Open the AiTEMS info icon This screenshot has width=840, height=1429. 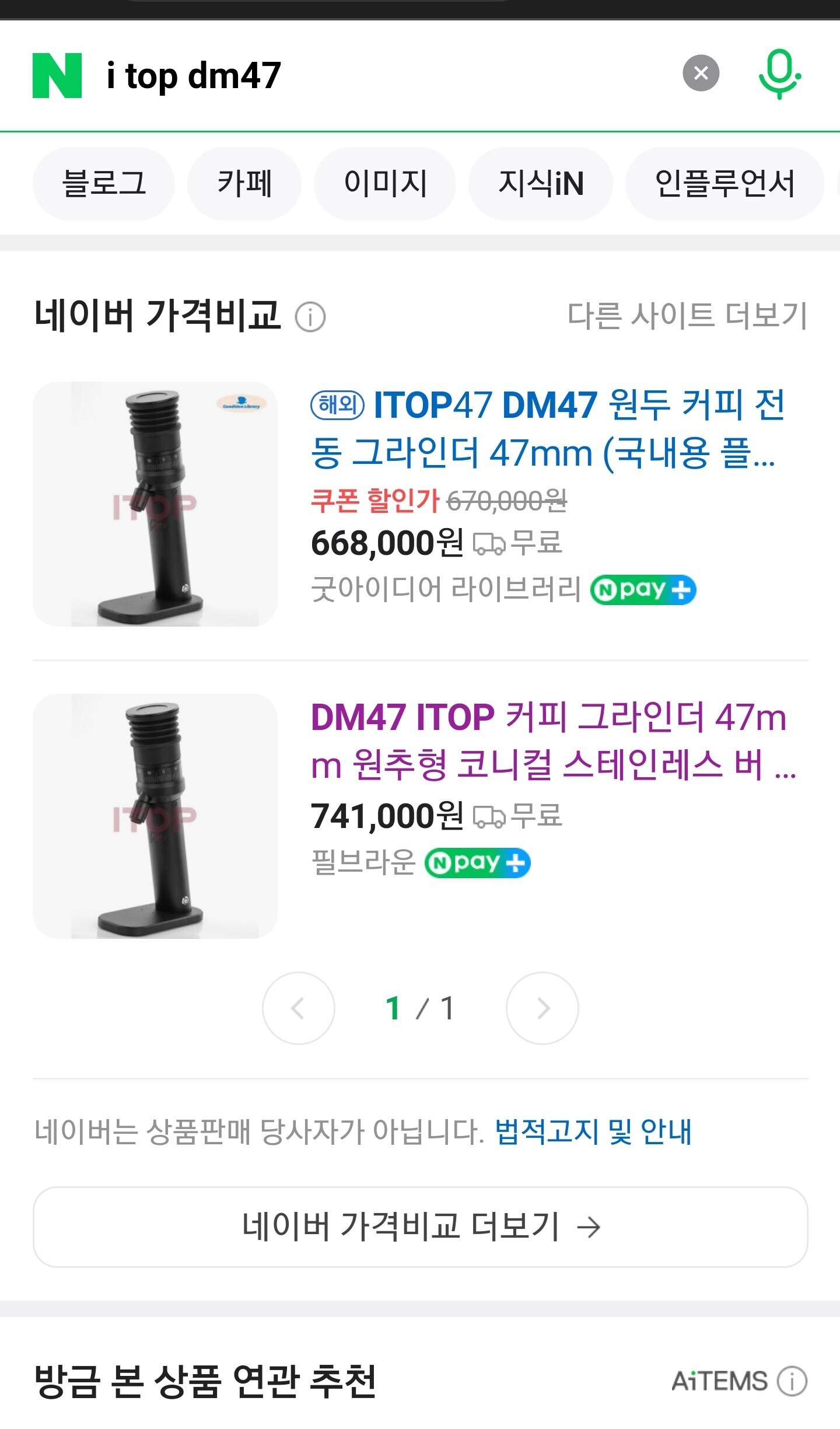[x=792, y=1381]
